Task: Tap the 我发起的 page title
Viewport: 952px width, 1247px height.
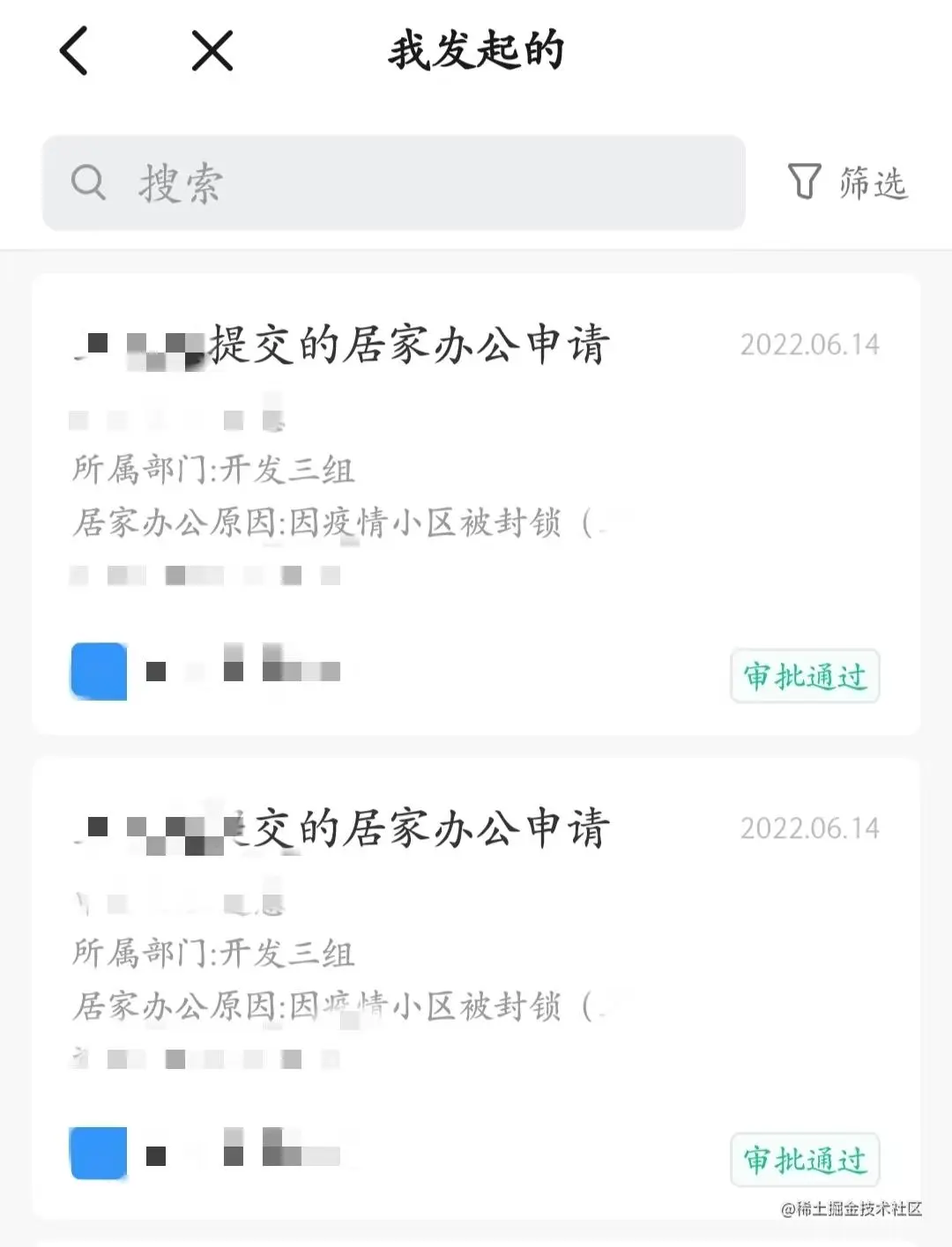Action: point(476,50)
